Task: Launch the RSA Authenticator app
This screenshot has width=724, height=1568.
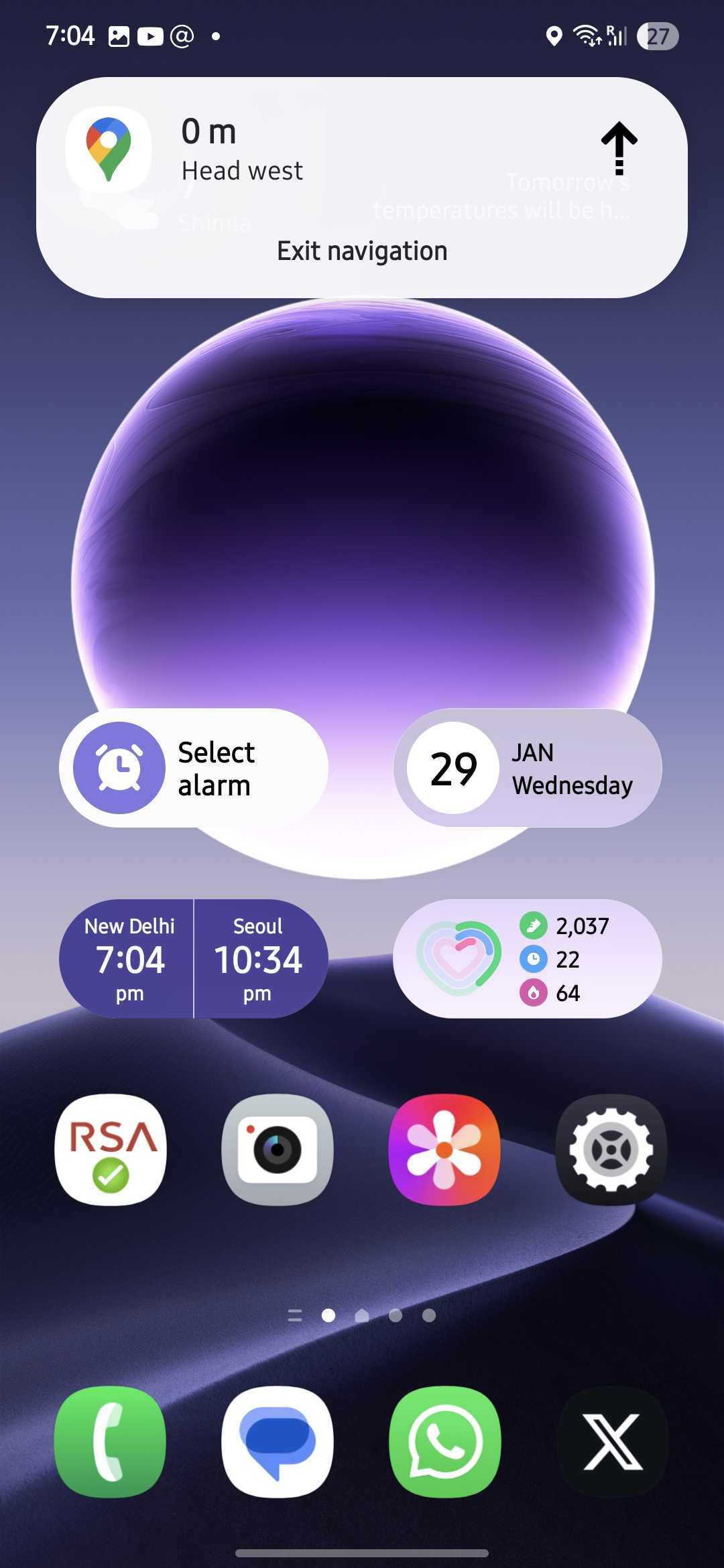Action: click(111, 1150)
